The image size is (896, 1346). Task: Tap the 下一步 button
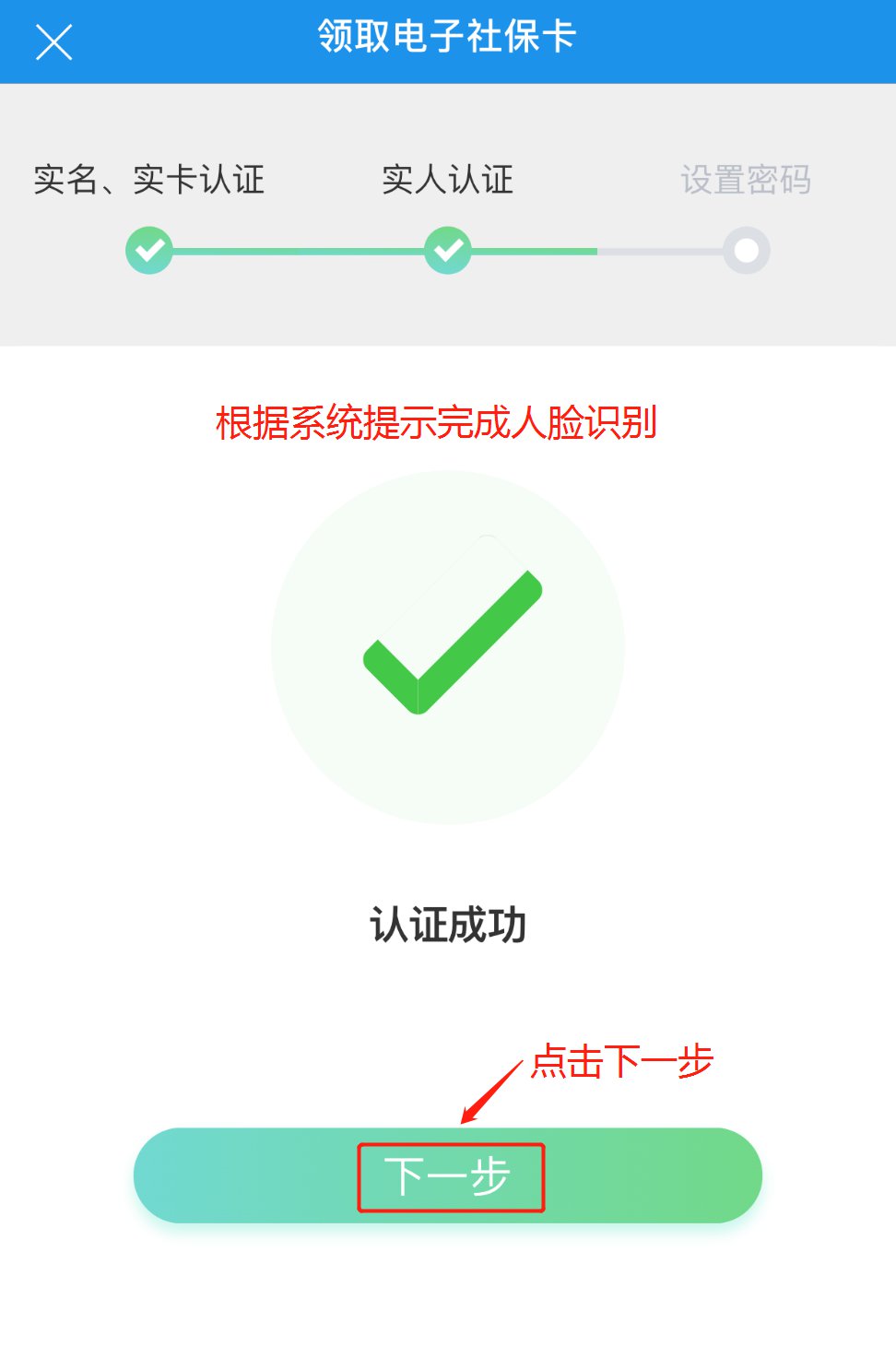[448, 1175]
